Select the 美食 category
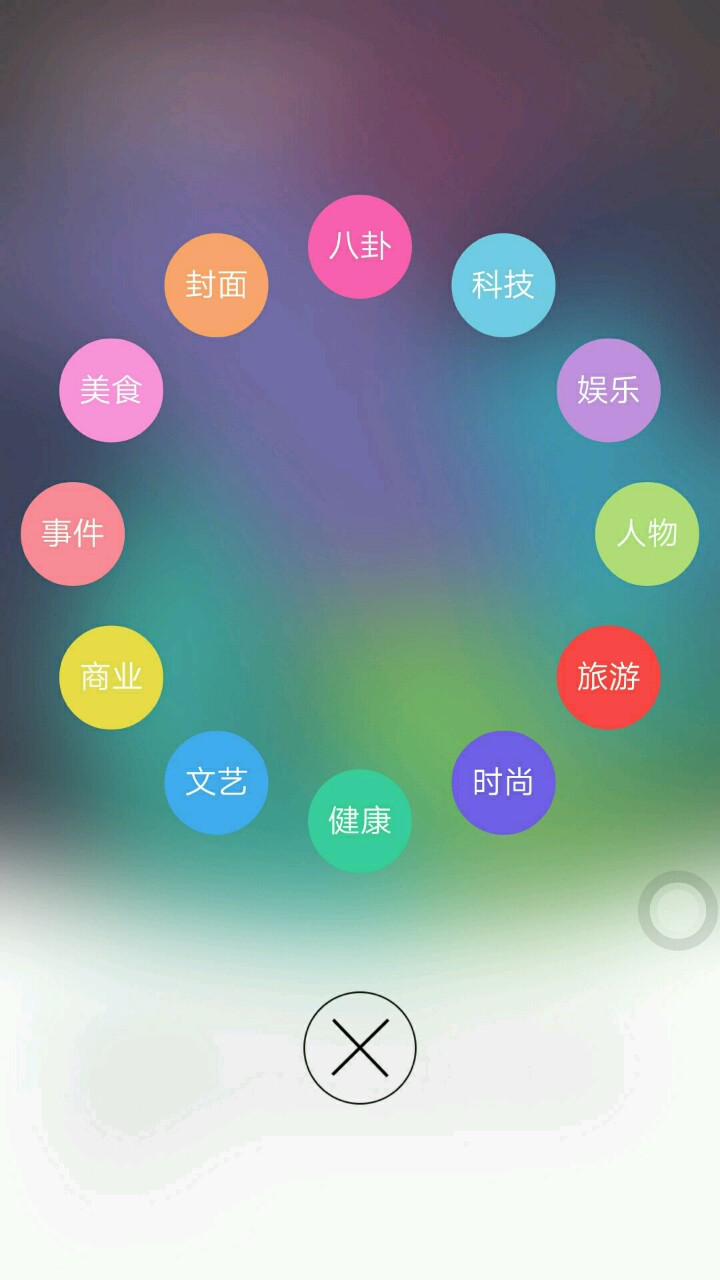The height and width of the screenshot is (1280, 720). pos(111,390)
